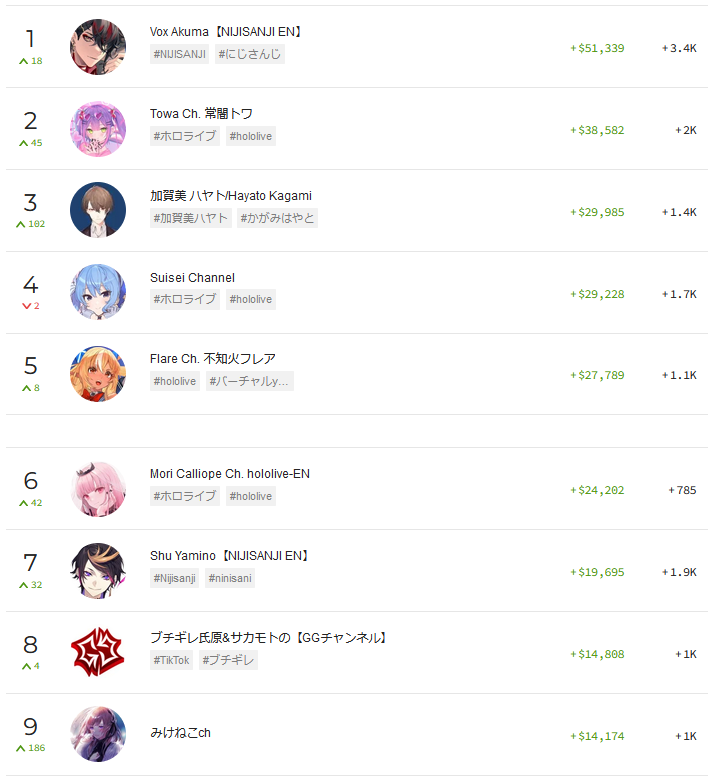Tap #ホロライブ tag under Suisei Channel
This screenshot has height=777, width=708.
[185, 299]
